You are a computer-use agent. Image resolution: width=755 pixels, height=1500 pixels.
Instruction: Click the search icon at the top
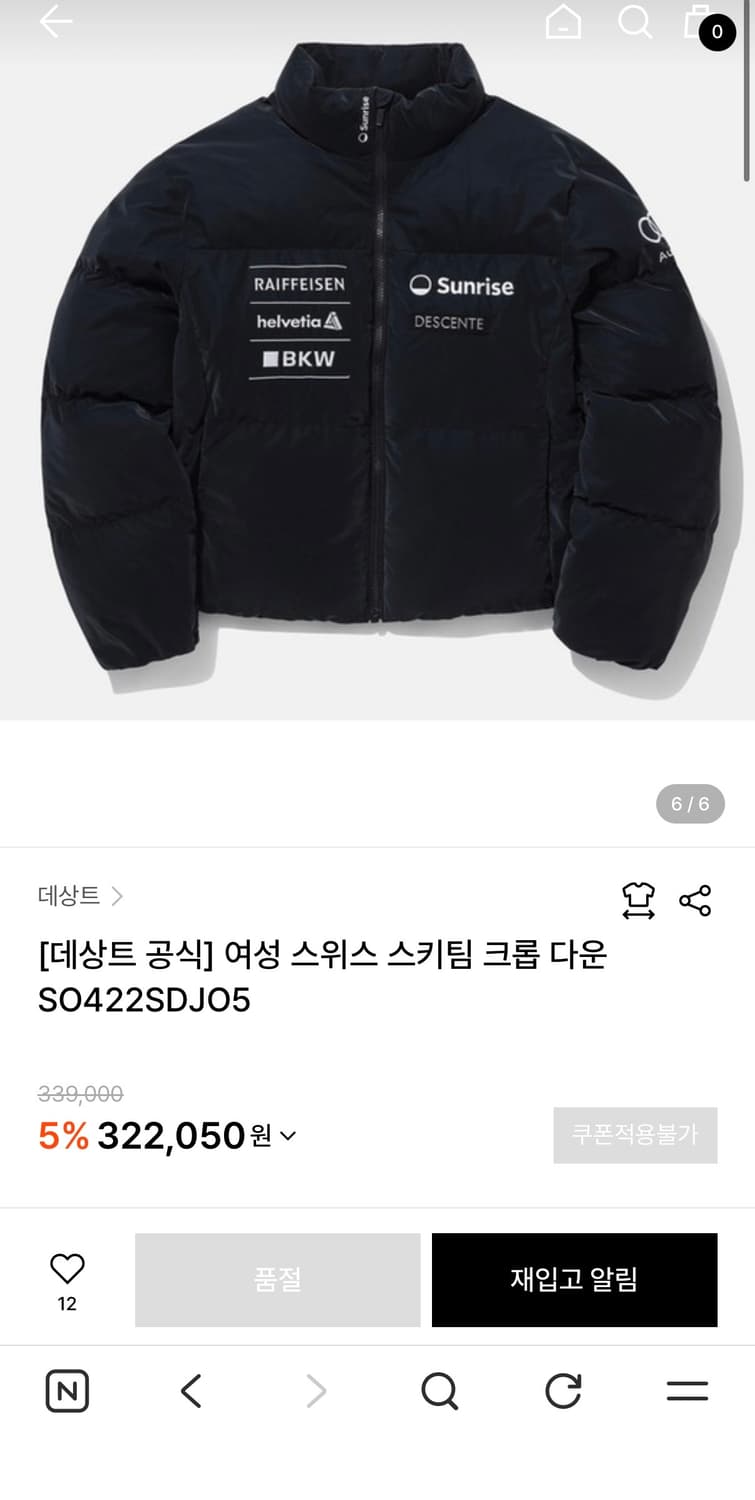click(x=634, y=21)
